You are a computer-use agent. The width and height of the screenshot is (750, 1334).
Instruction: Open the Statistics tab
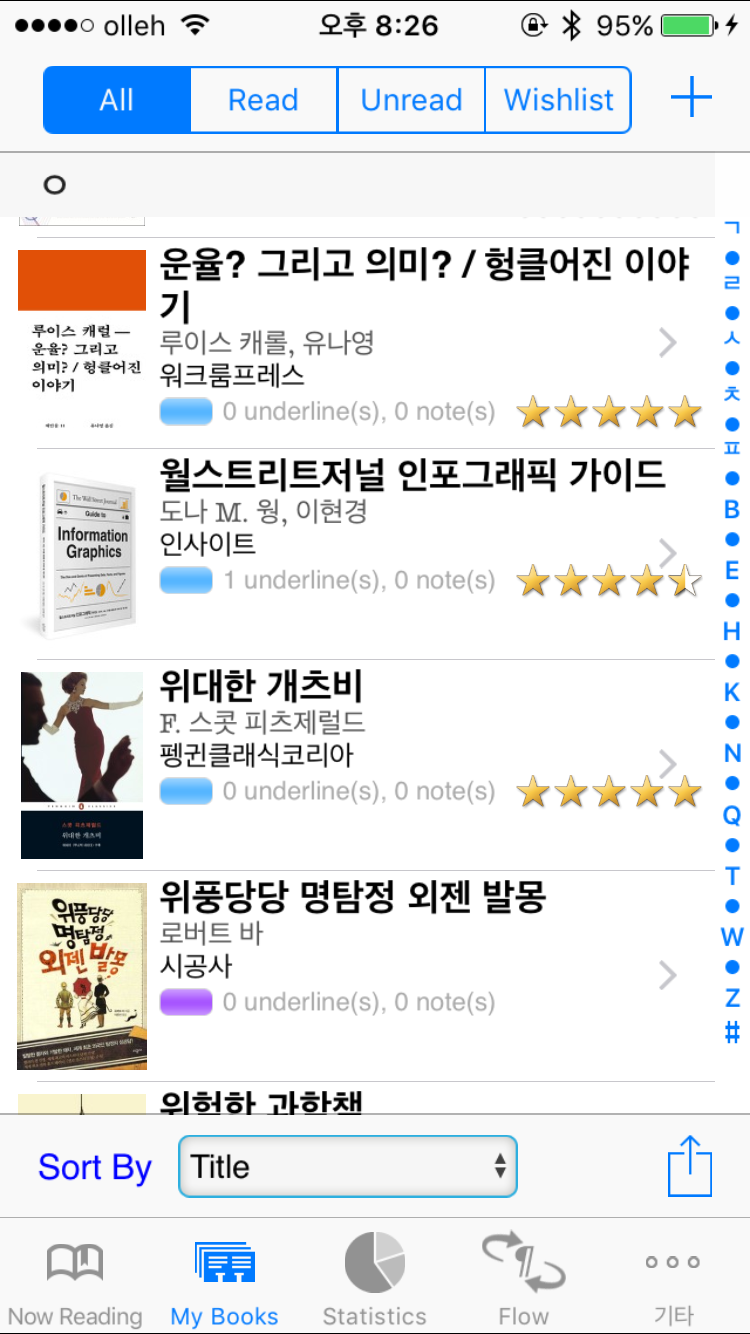[x=375, y=1282]
